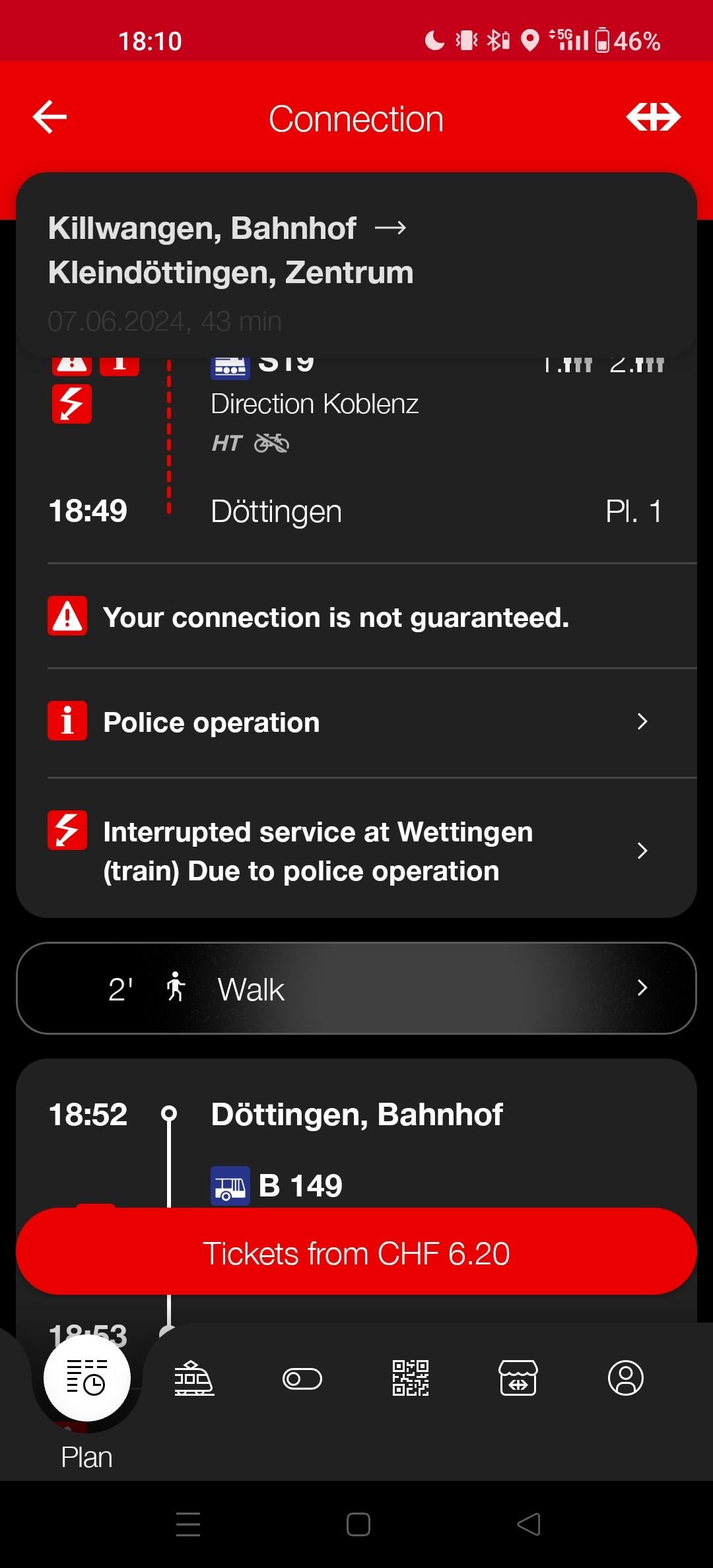Switch to the train trips tab

pos(194,1379)
